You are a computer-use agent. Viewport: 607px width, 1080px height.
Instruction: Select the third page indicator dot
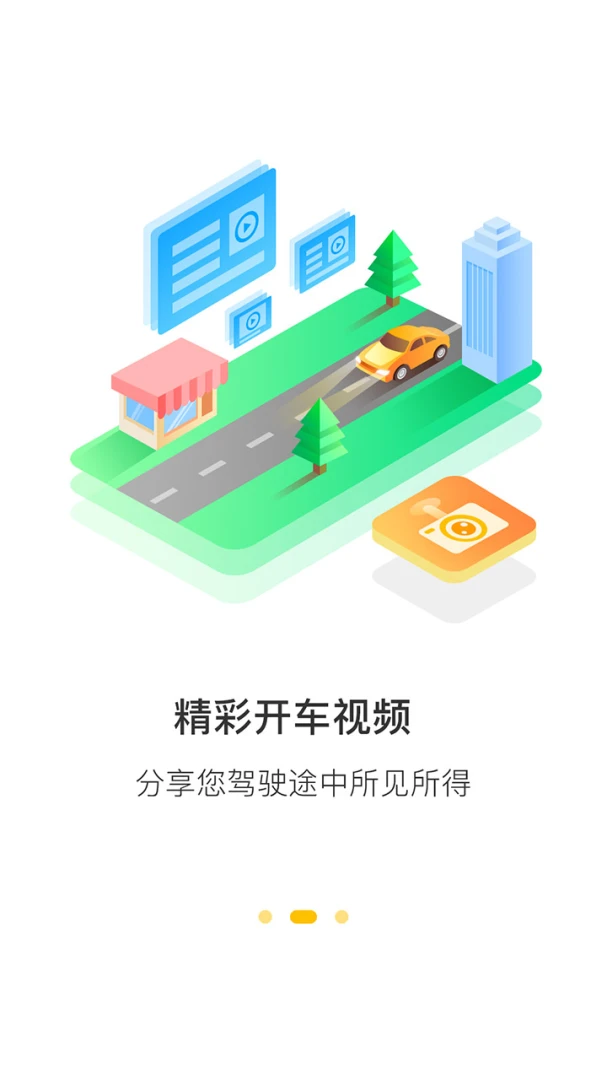pos(341,917)
